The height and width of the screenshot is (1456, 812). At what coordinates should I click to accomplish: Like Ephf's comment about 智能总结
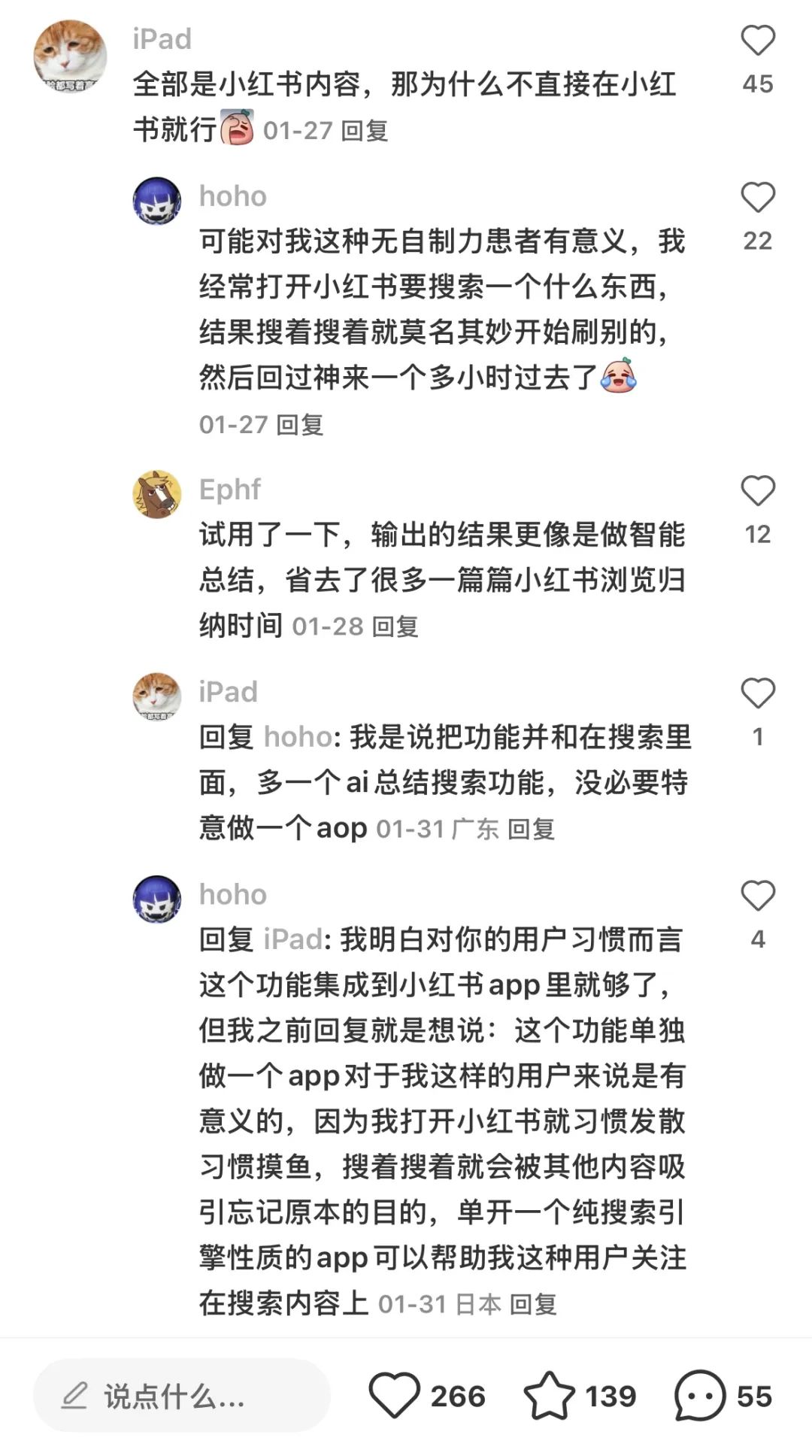(x=757, y=491)
